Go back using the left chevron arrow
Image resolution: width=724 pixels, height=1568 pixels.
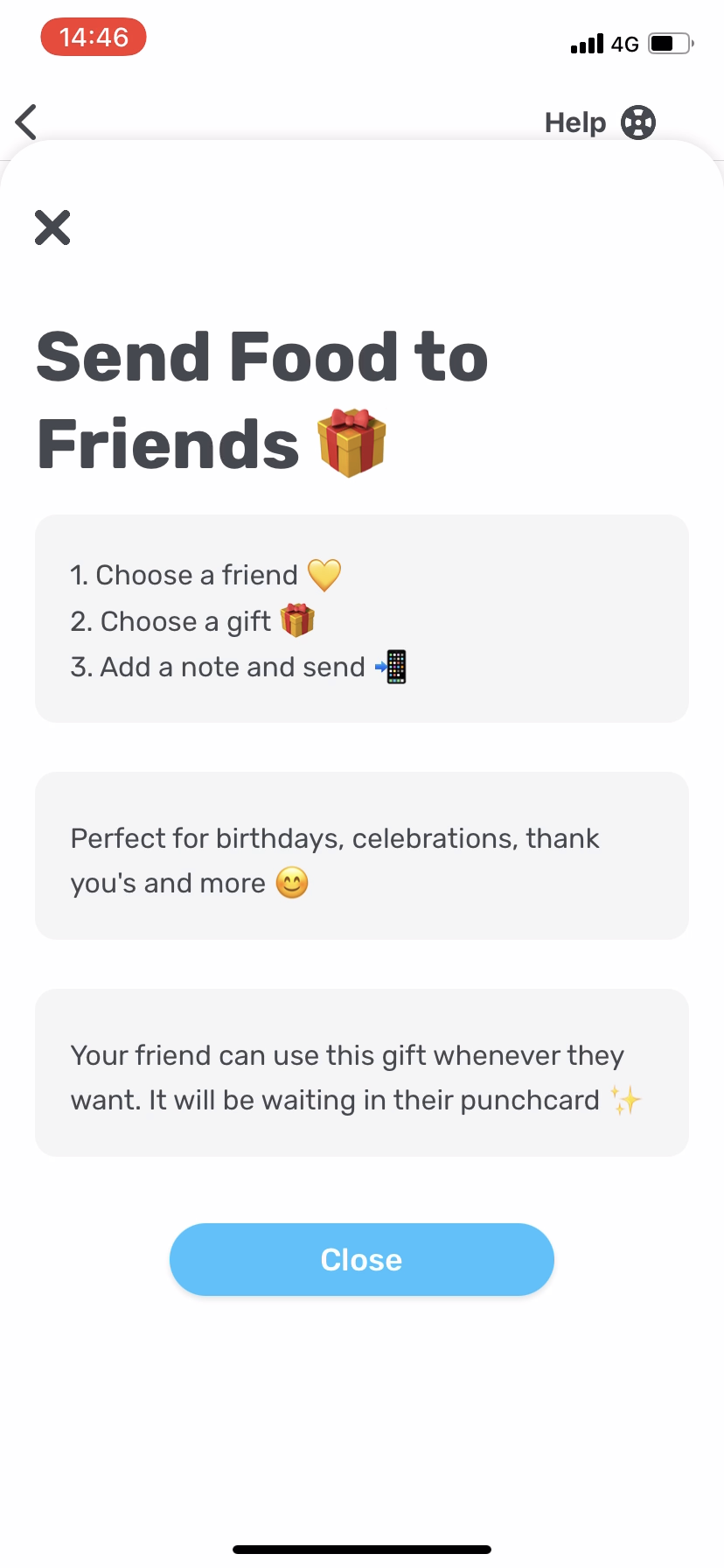tap(25, 122)
